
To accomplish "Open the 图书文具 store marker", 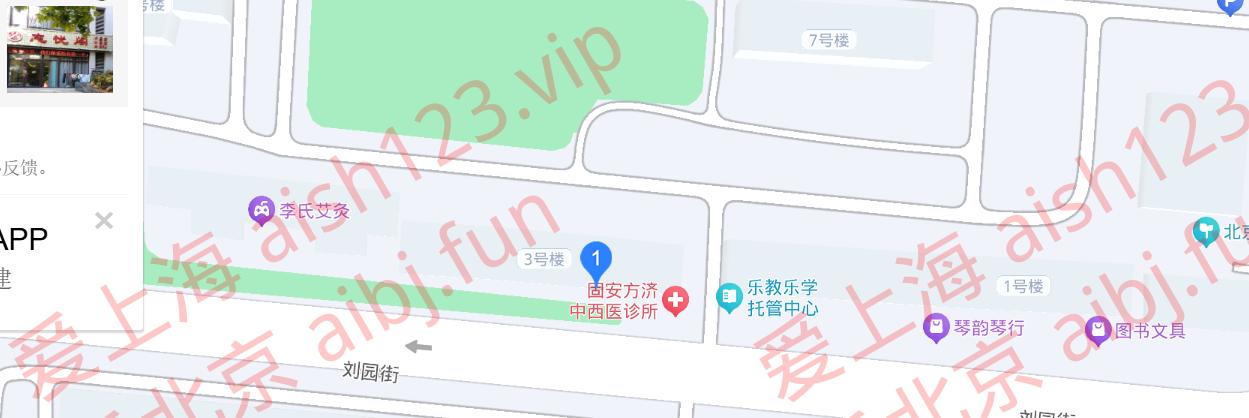I will pos(1098,329).
